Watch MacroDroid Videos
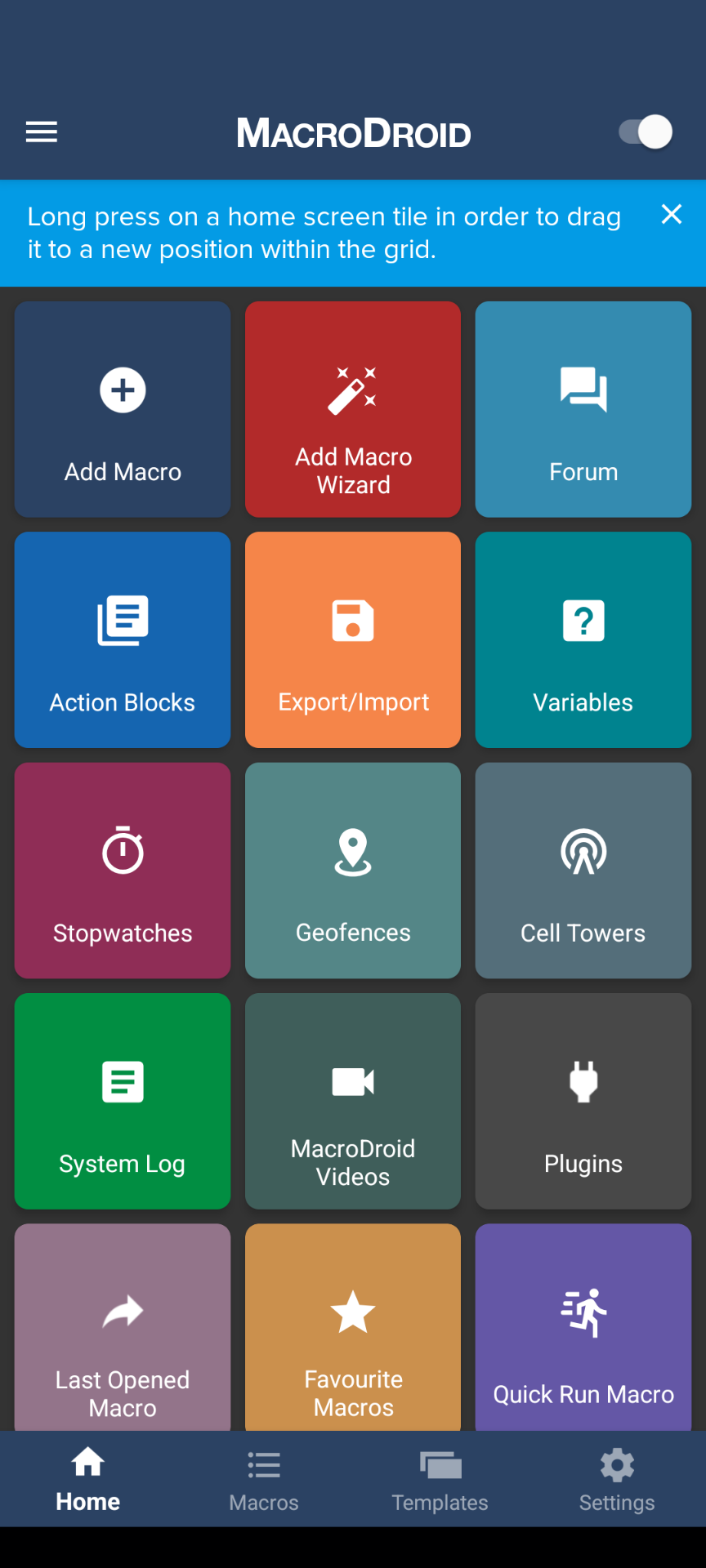This screenshot has height=1568, width=706. click(353, 1101)
